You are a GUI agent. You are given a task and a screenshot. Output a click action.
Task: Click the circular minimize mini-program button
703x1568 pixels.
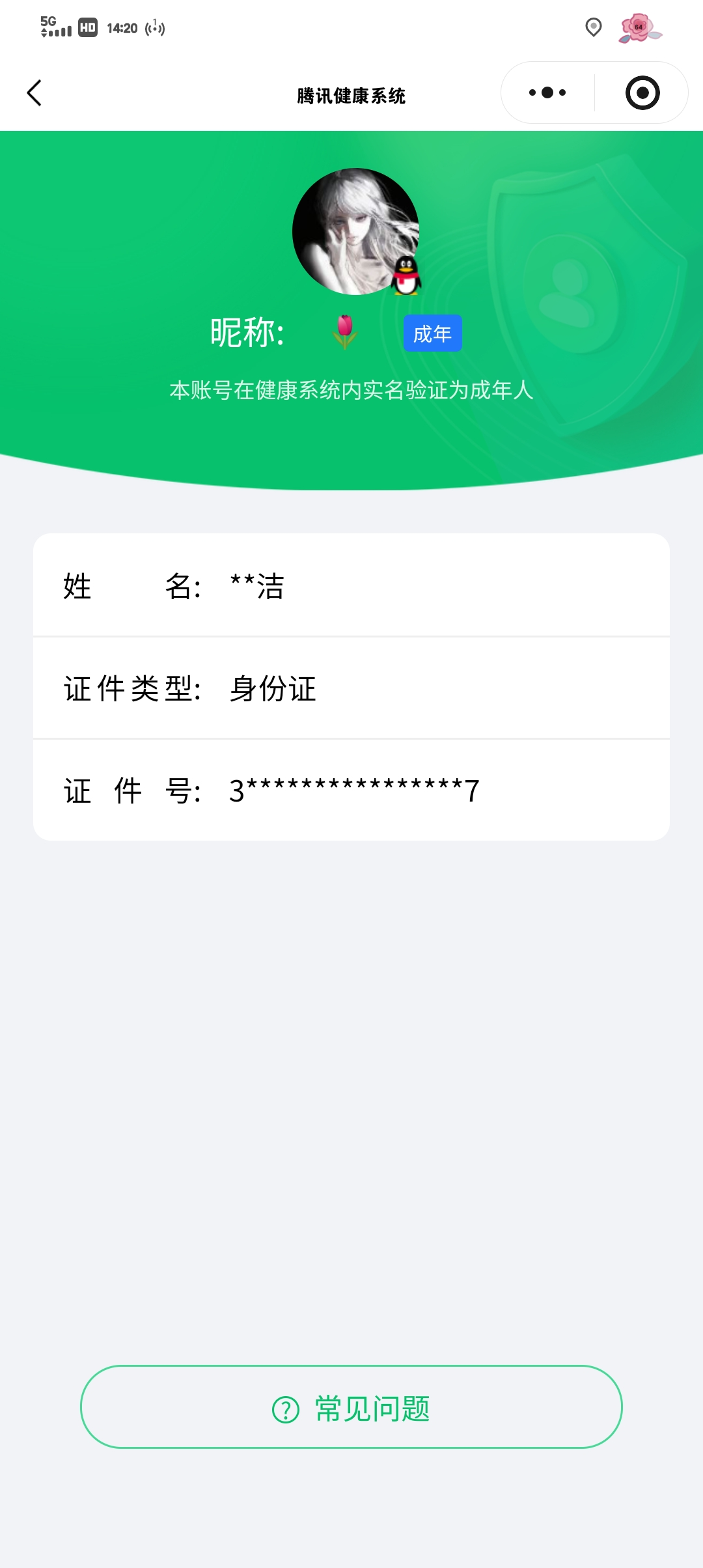click(x=642, y=92)
